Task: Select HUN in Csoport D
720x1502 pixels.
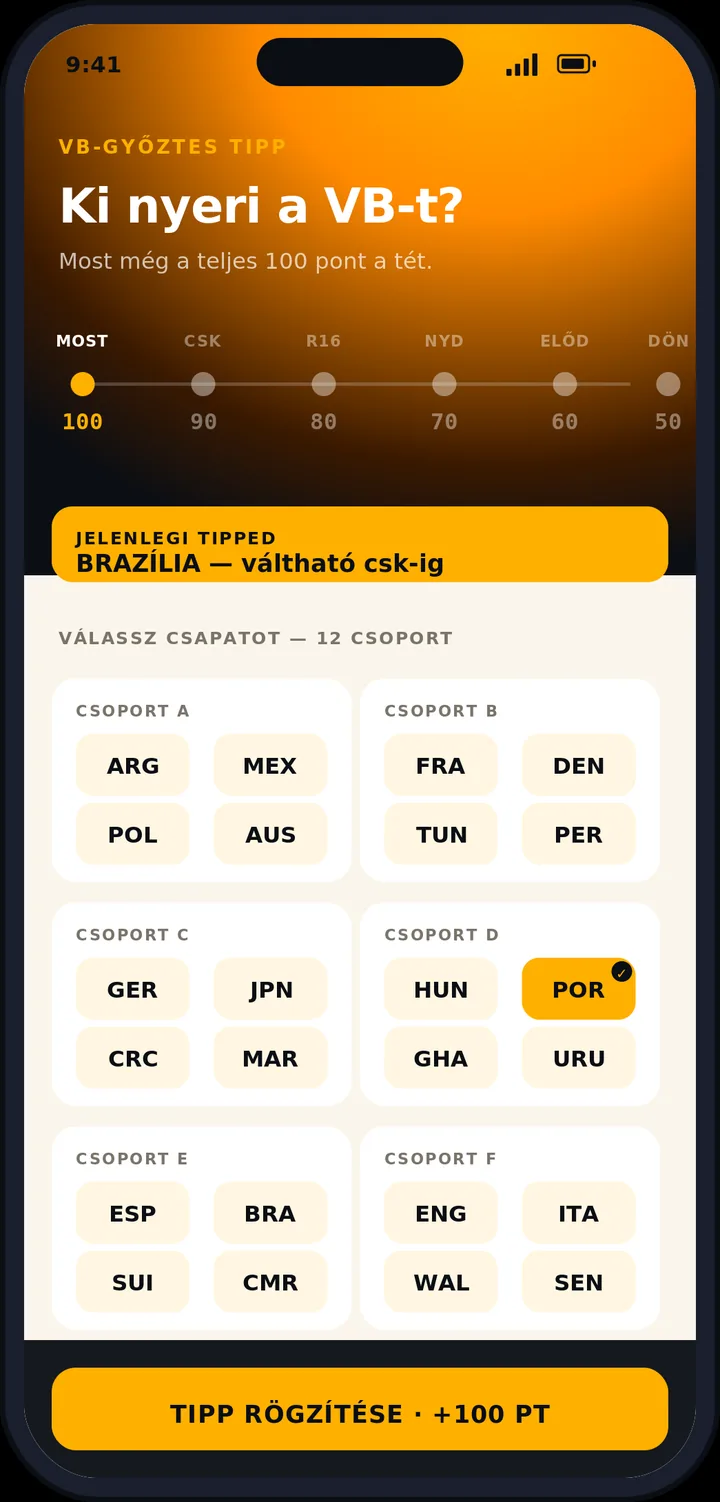Action: click(441, 990)
